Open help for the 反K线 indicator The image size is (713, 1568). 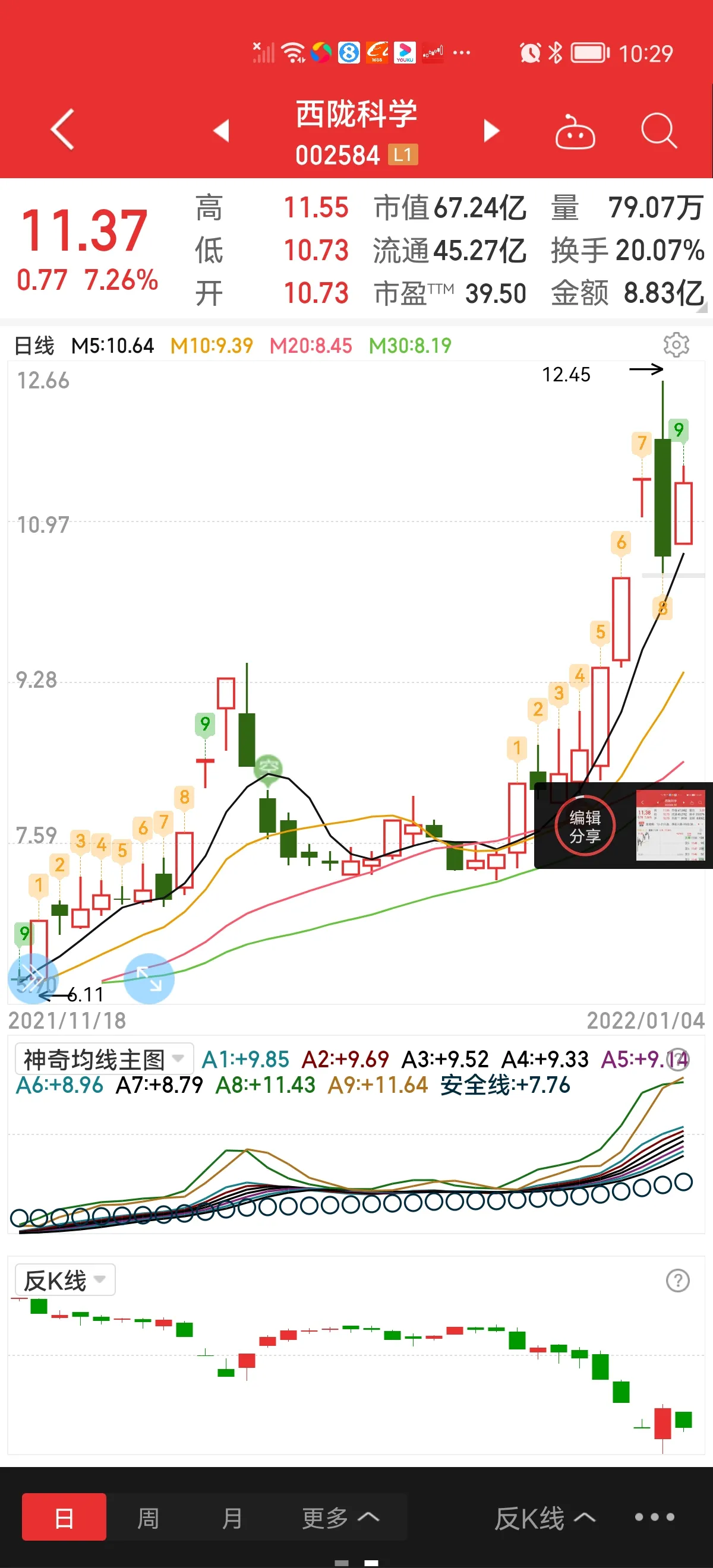(677, 1280)
